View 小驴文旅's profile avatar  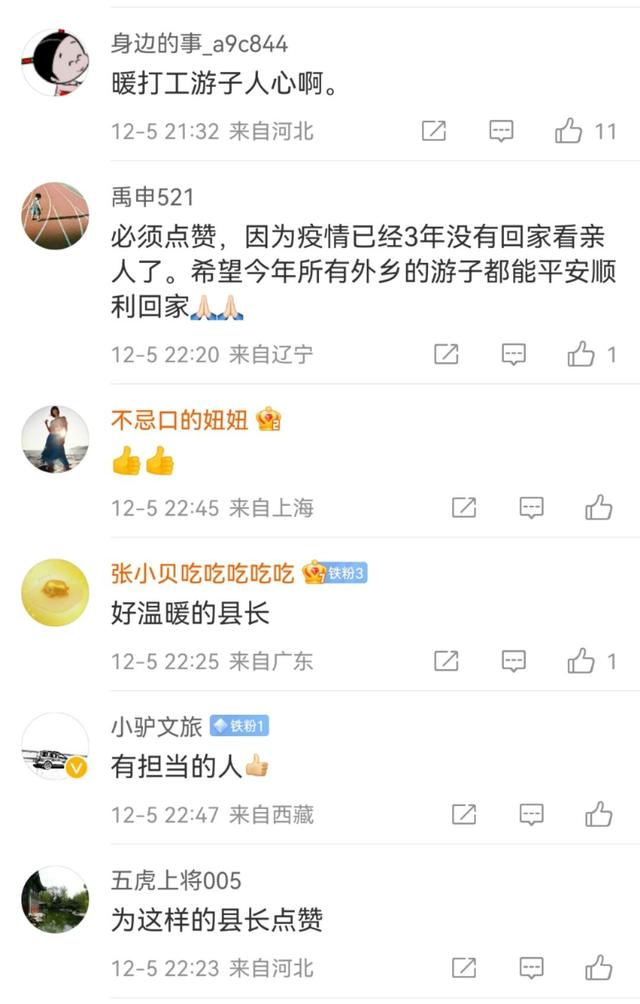coord(55,746)
